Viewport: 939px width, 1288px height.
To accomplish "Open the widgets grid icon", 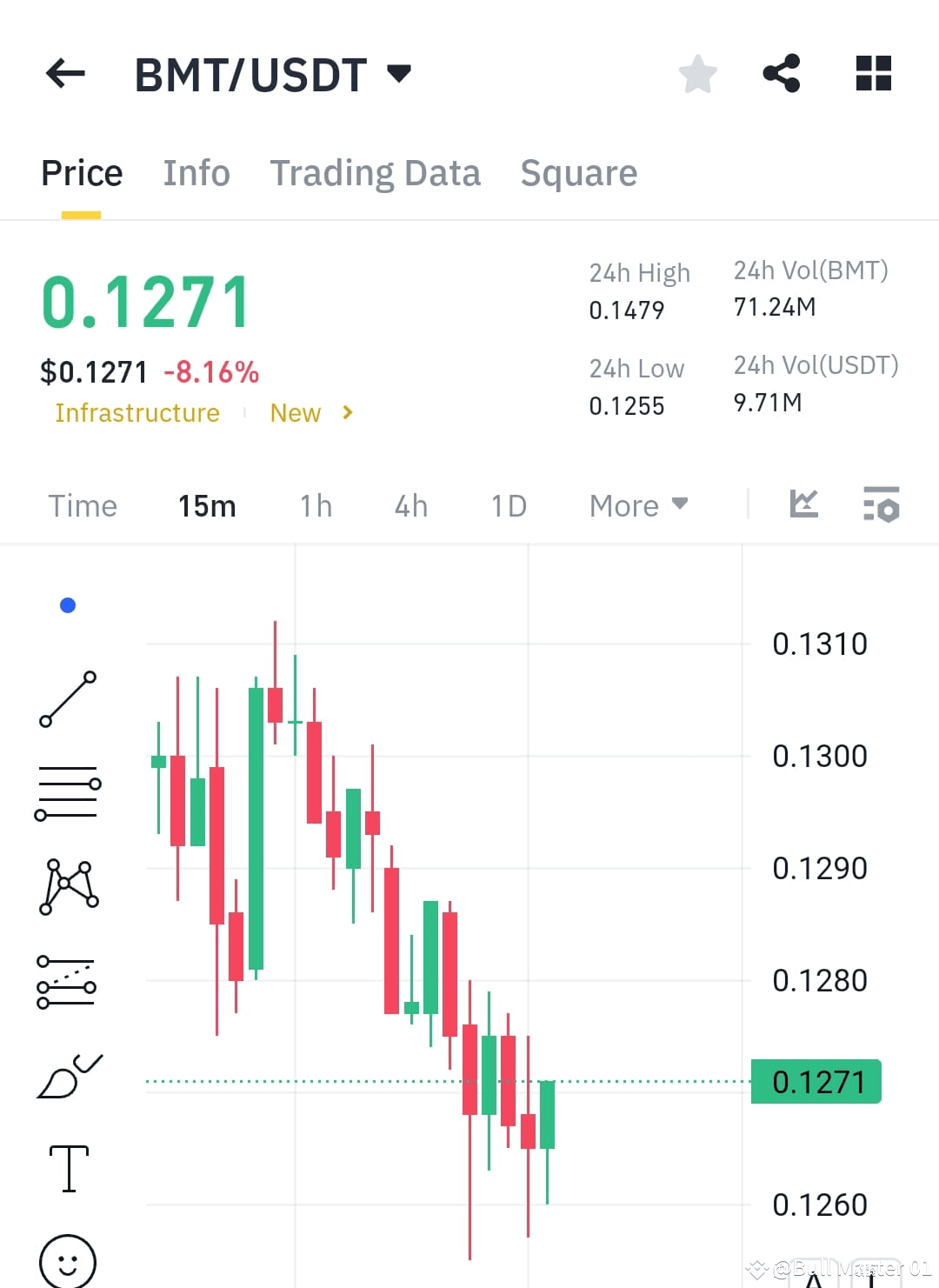I will tap(873, 74).
